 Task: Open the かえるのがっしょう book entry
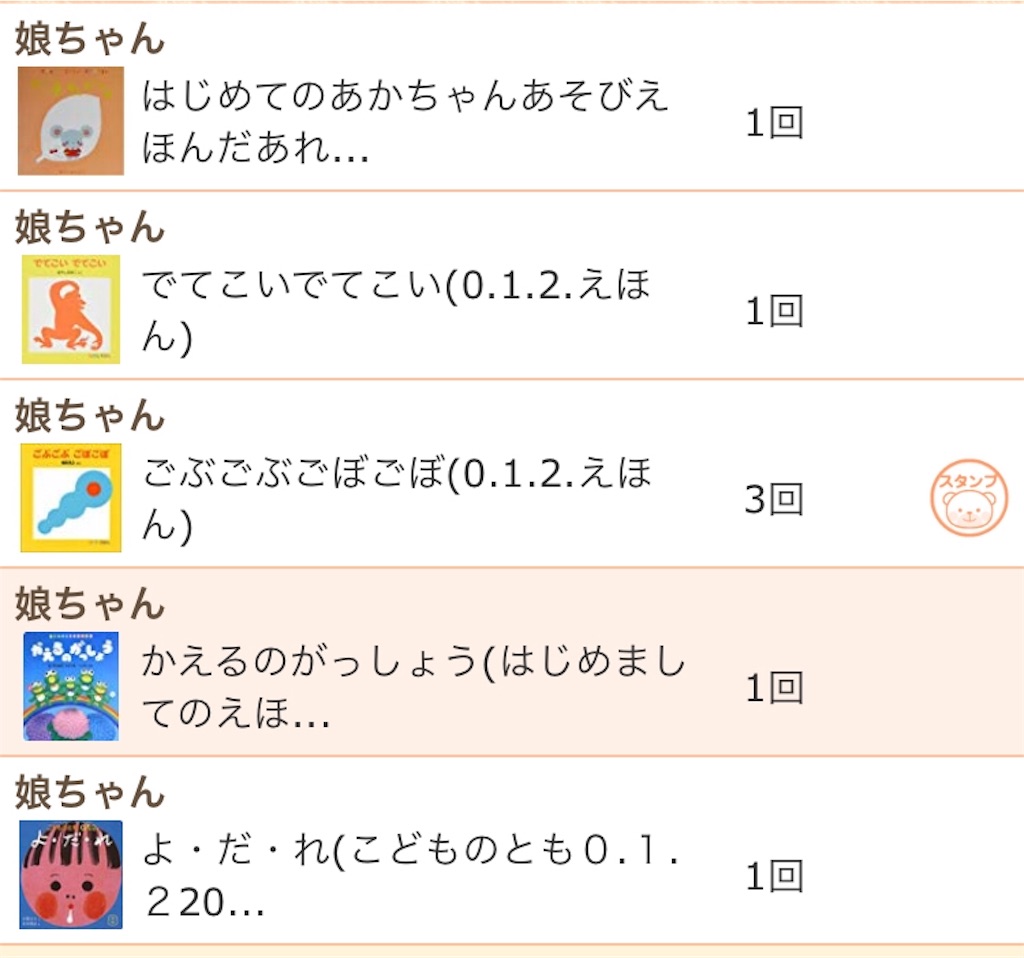(412, 687)
